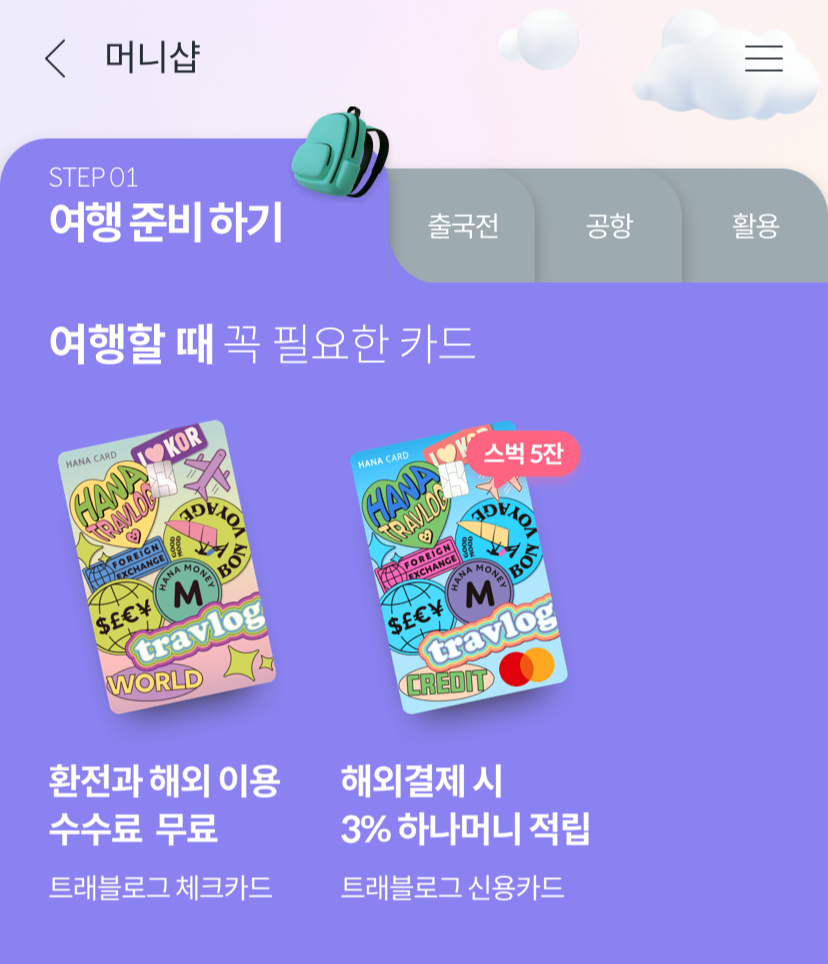Tap the back arrow to exit 머니샵
Viewport: 828px width, 964px height.
[x=55, y=60]
